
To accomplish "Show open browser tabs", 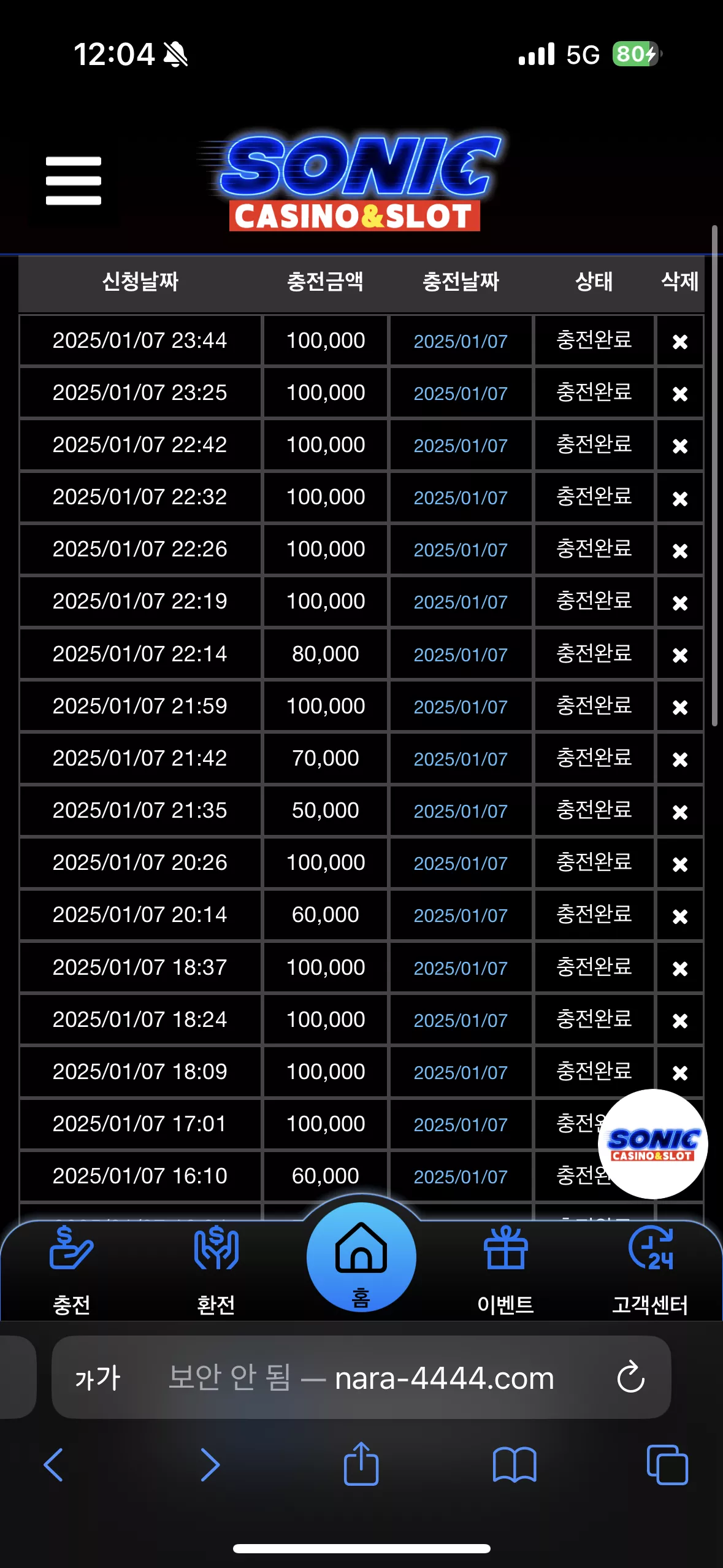I will pos(667,1465).
